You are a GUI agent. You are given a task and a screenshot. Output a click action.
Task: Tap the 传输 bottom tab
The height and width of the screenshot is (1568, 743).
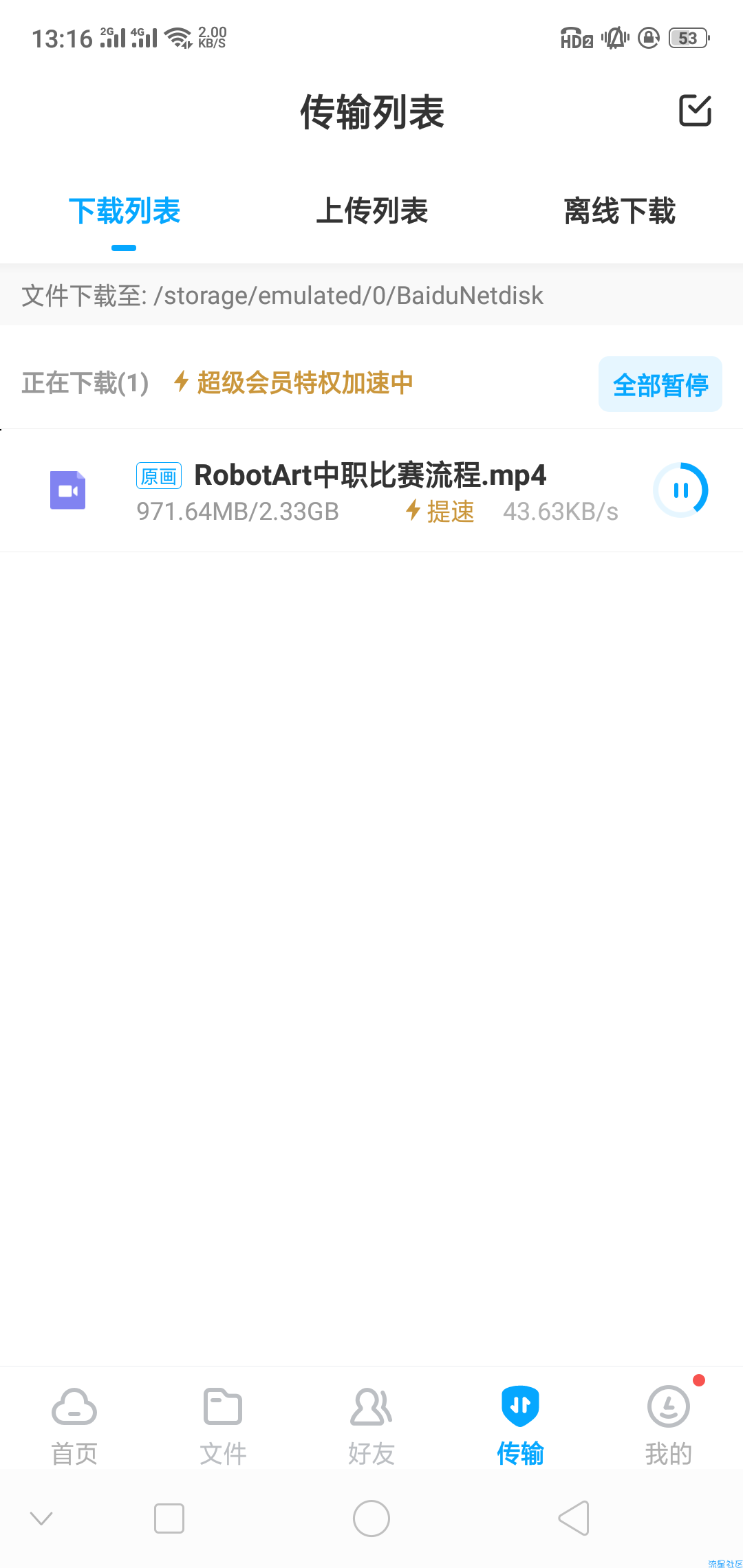coord(520,1425)
